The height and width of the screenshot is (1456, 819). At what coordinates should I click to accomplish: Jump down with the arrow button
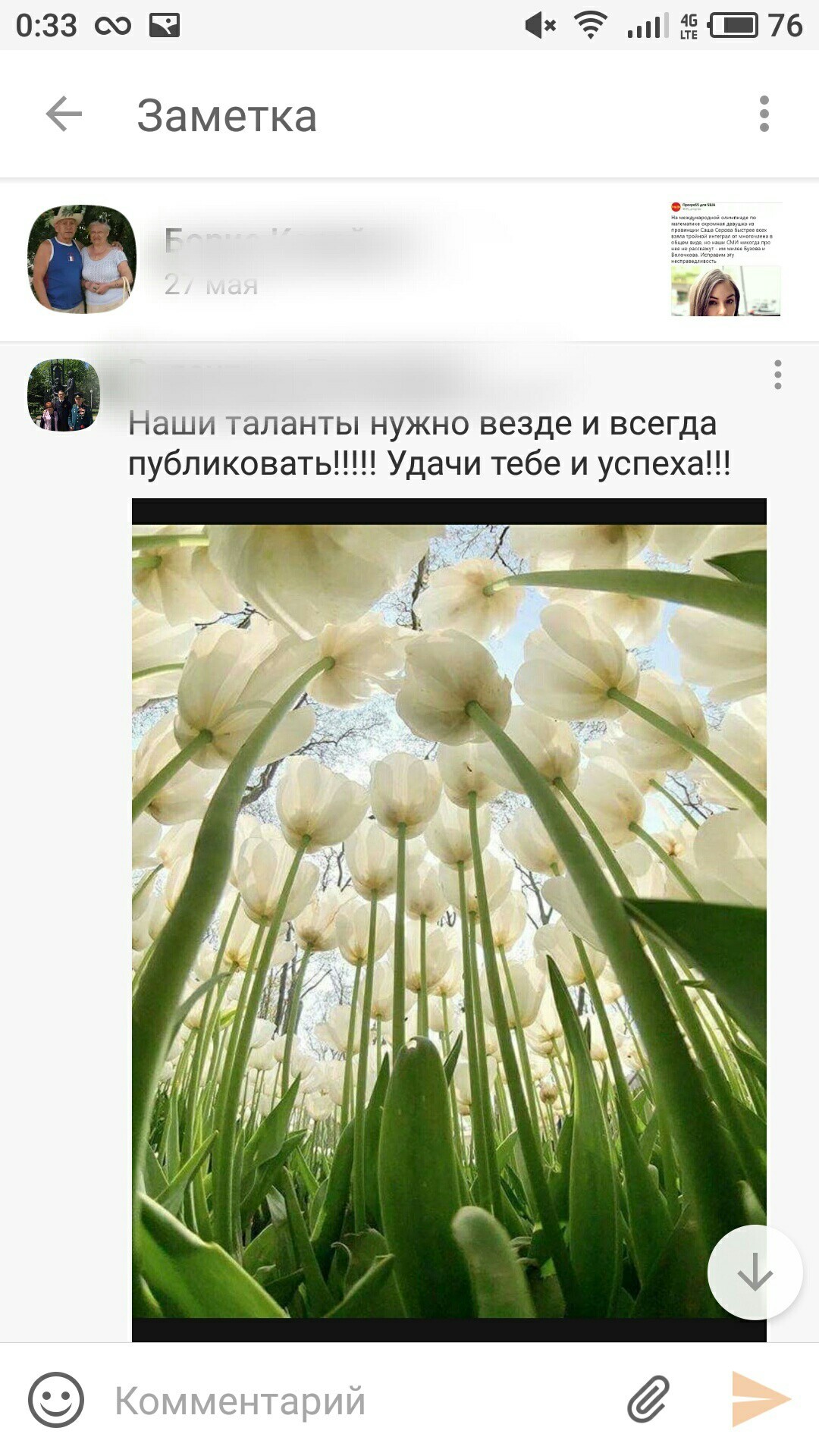(755, 1272)
